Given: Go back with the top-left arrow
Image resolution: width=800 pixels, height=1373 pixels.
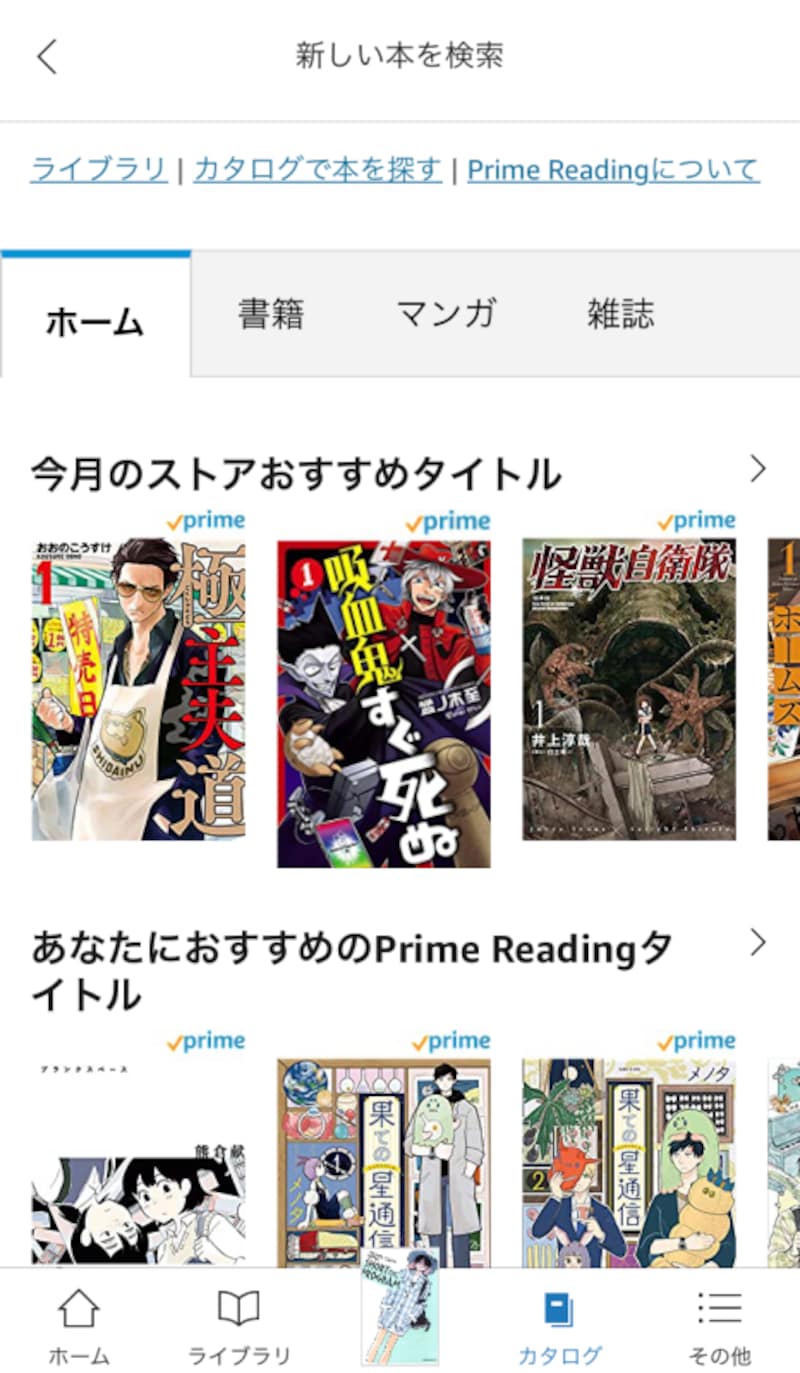Looking at the screenshot, I should [47, 56].
